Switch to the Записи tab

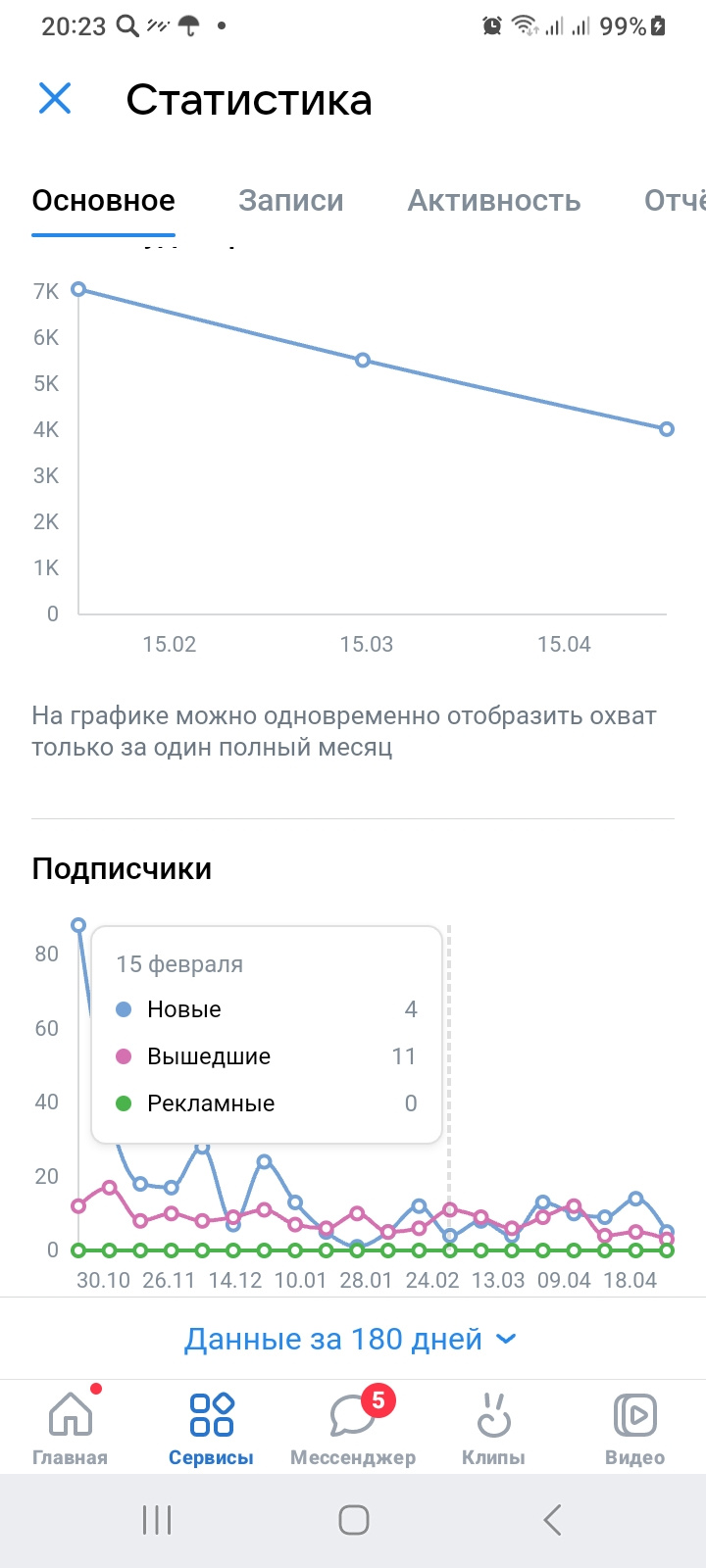click(291, 201)
